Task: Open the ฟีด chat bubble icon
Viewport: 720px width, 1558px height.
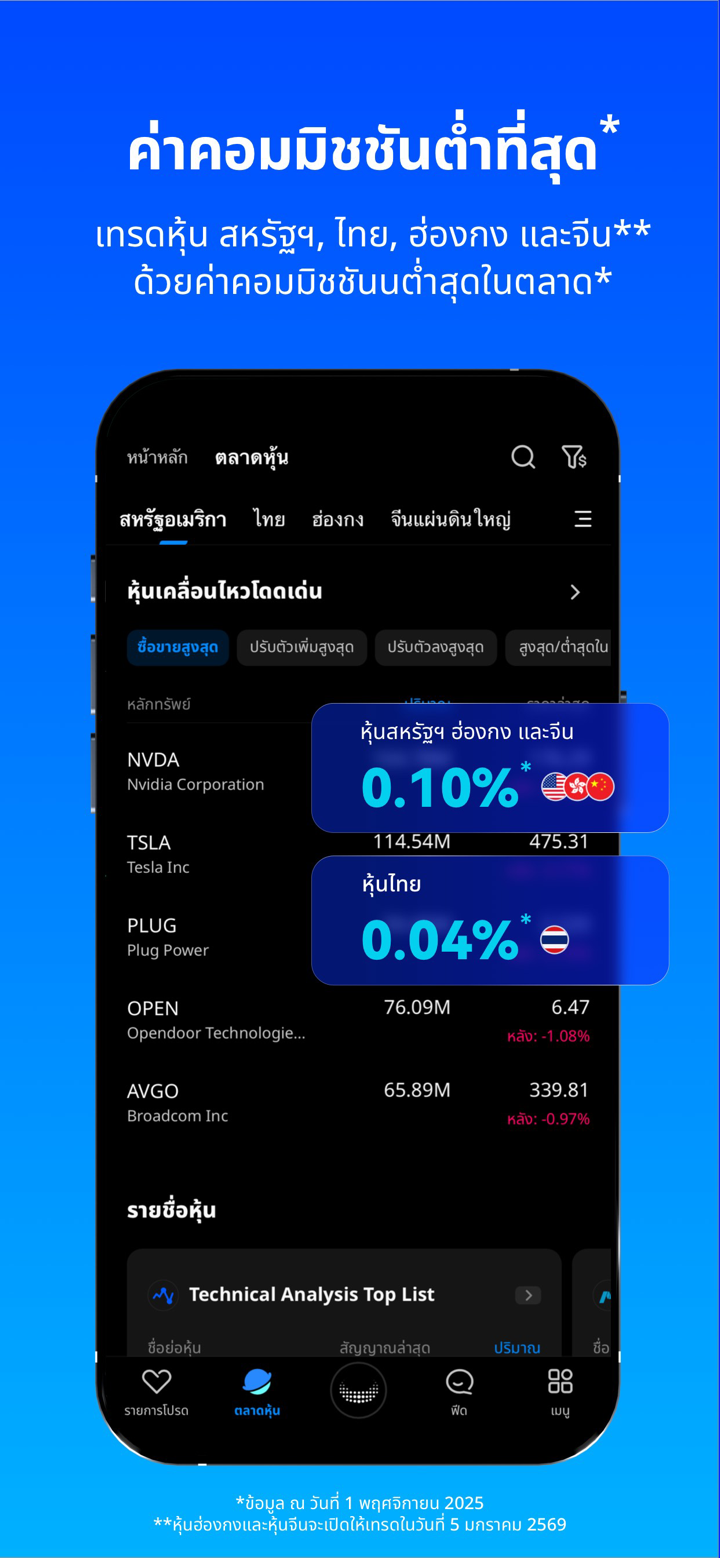Action: (459, 1384)
